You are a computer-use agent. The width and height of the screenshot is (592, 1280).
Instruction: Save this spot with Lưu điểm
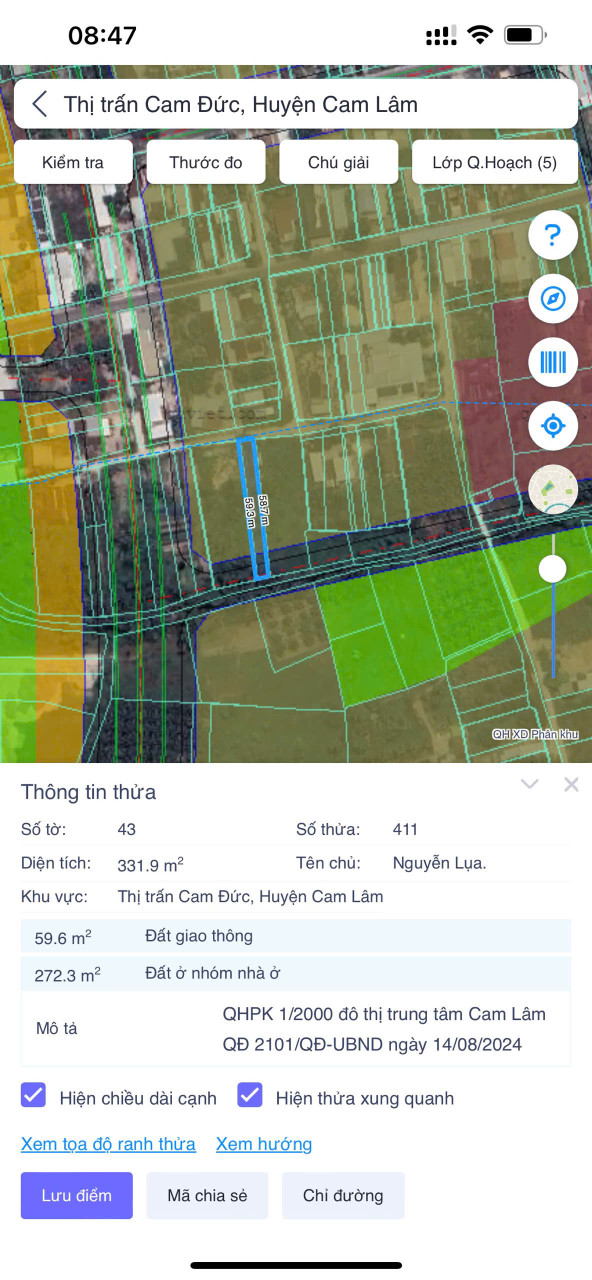pos(77,1195)
